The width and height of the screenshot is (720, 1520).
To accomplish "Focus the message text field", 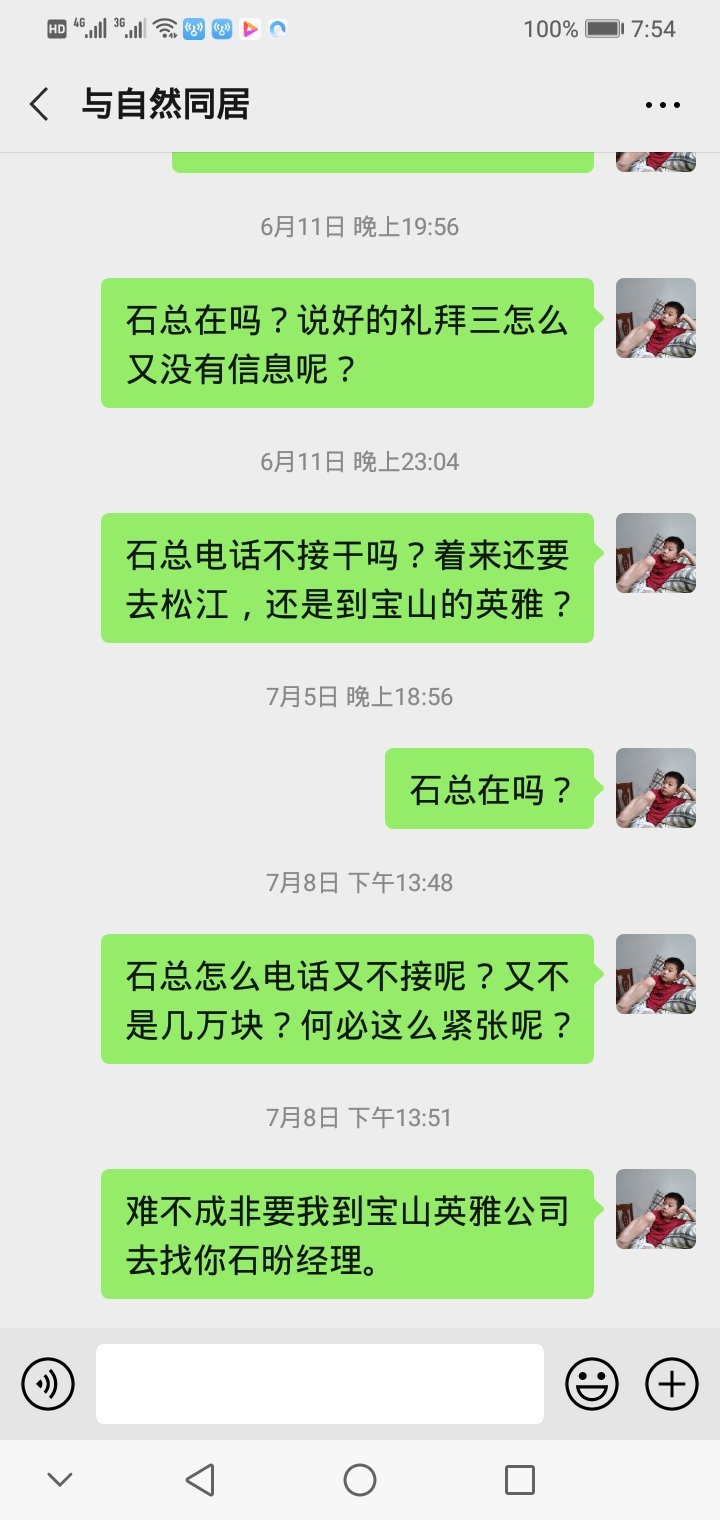I will (x=320, y=1384).
